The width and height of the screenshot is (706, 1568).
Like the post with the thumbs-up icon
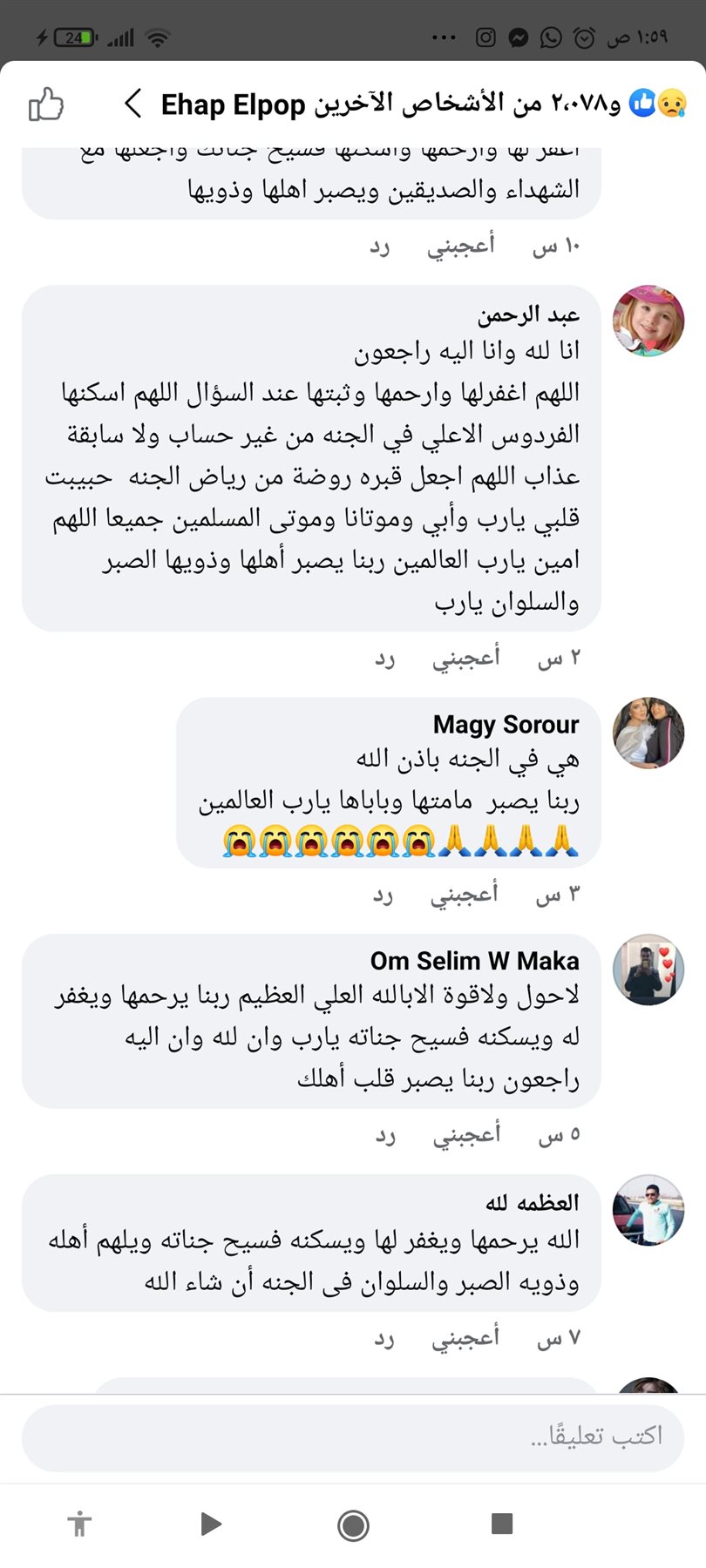tap(46, 105)
